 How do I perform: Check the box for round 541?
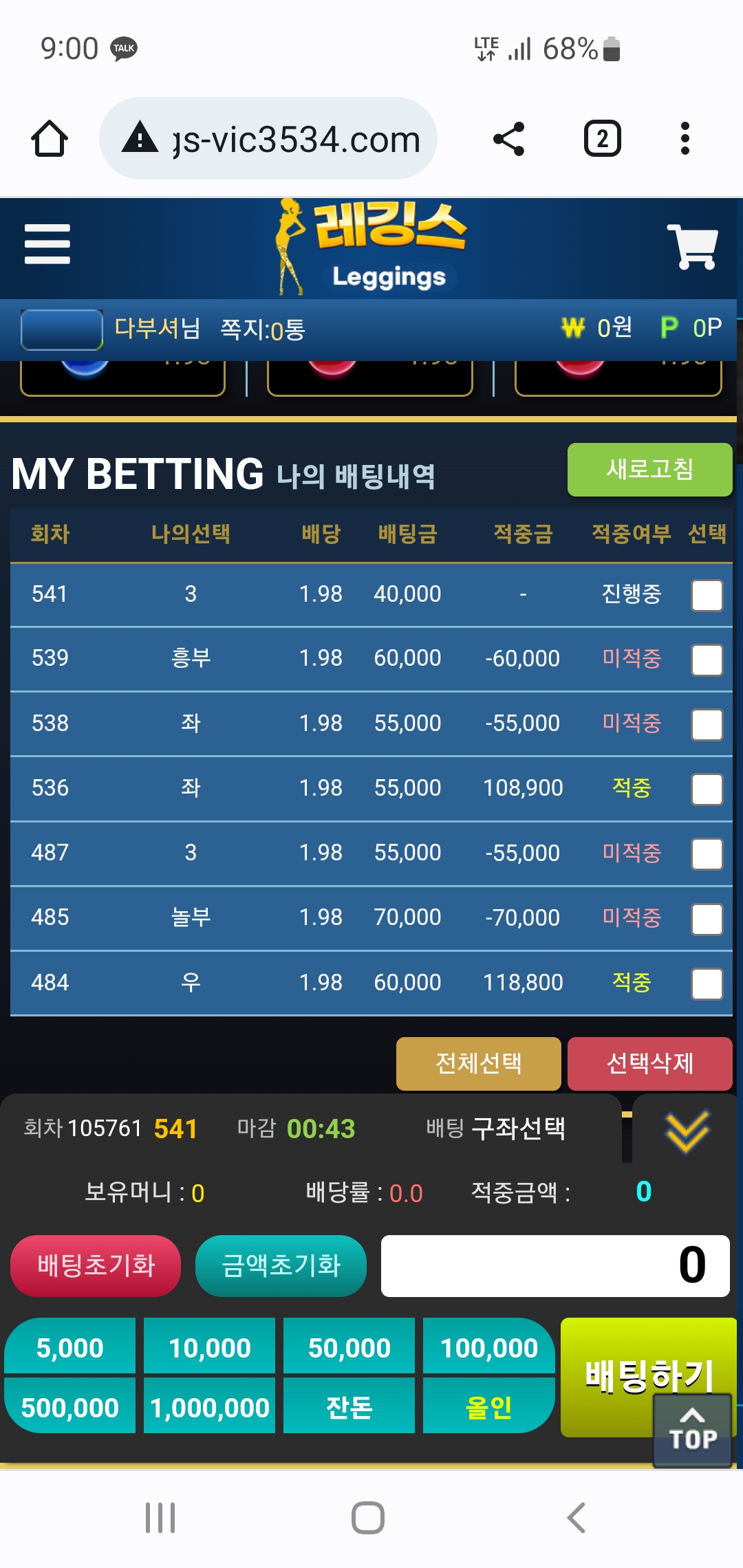point(707,595)
